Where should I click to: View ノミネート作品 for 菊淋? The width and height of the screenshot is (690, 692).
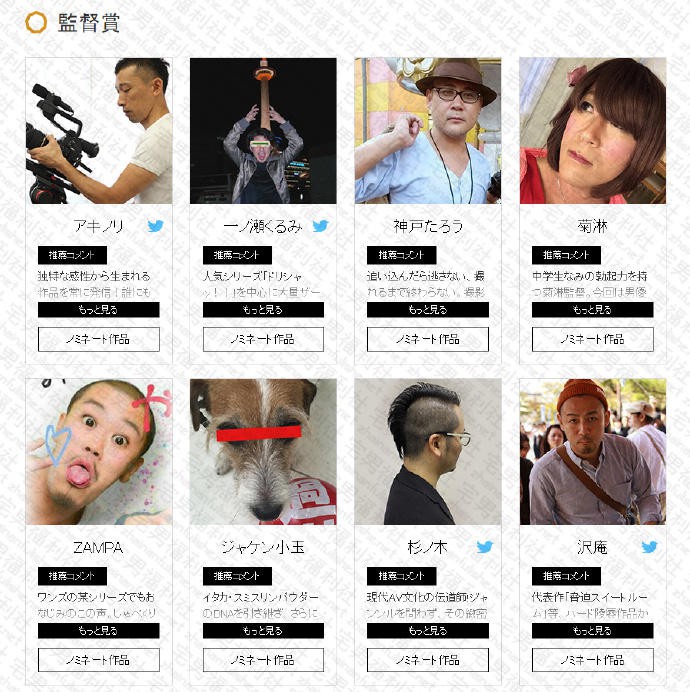point(592,339)
